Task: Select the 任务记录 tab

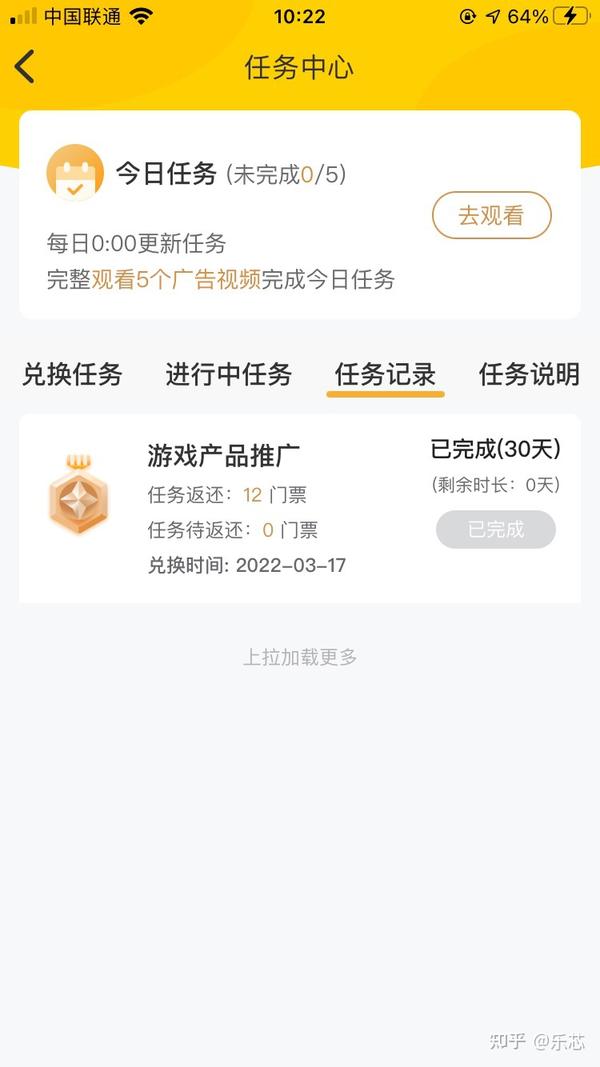Action: [x=385, y=374]
